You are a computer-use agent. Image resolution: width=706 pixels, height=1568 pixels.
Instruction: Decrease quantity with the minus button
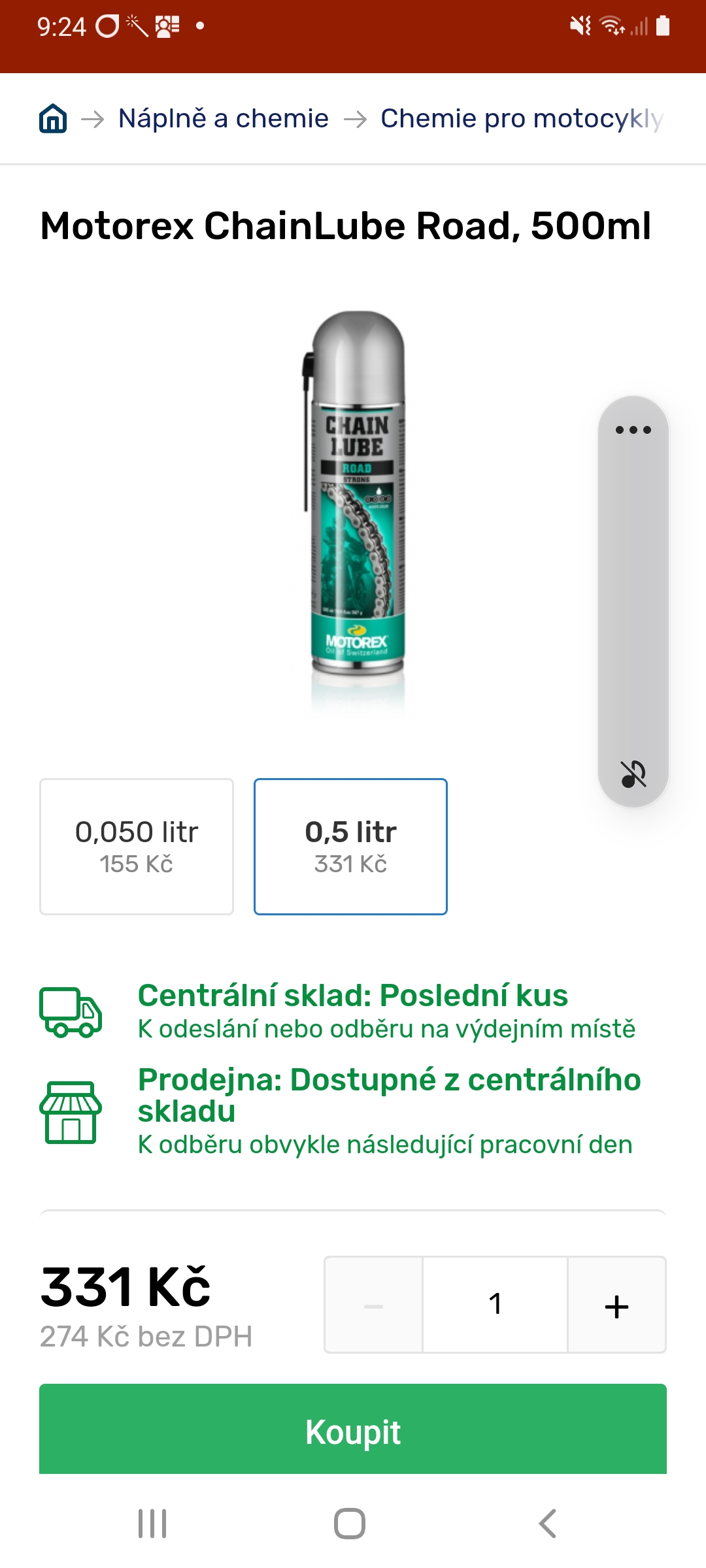373,1305
